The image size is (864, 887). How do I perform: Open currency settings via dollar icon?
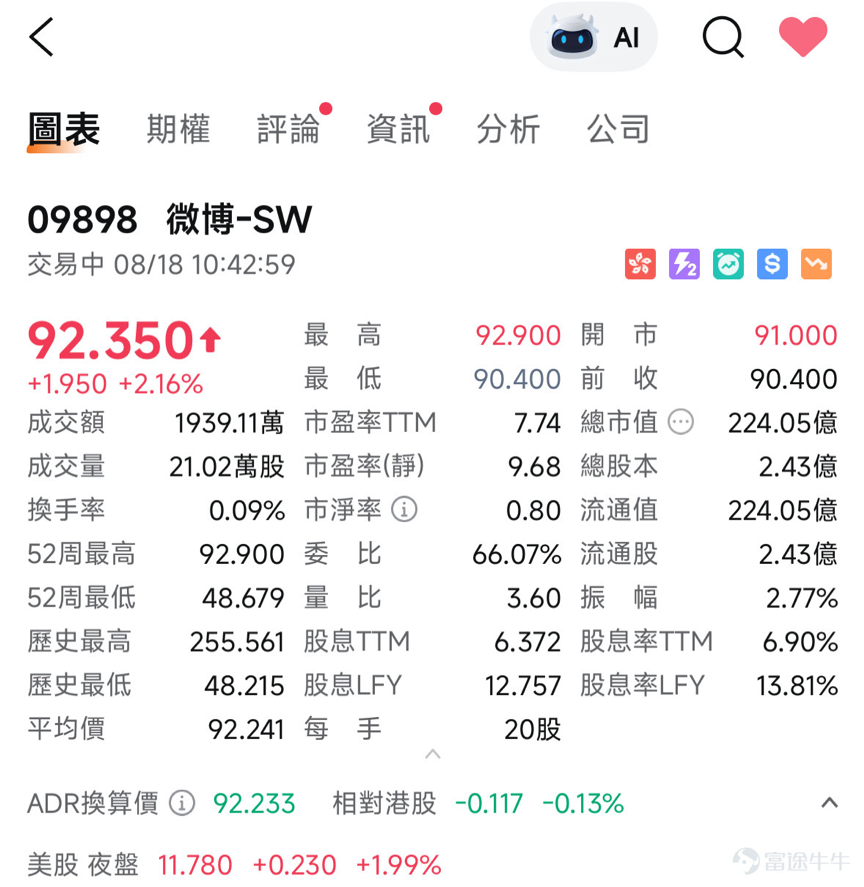point(771,264)
